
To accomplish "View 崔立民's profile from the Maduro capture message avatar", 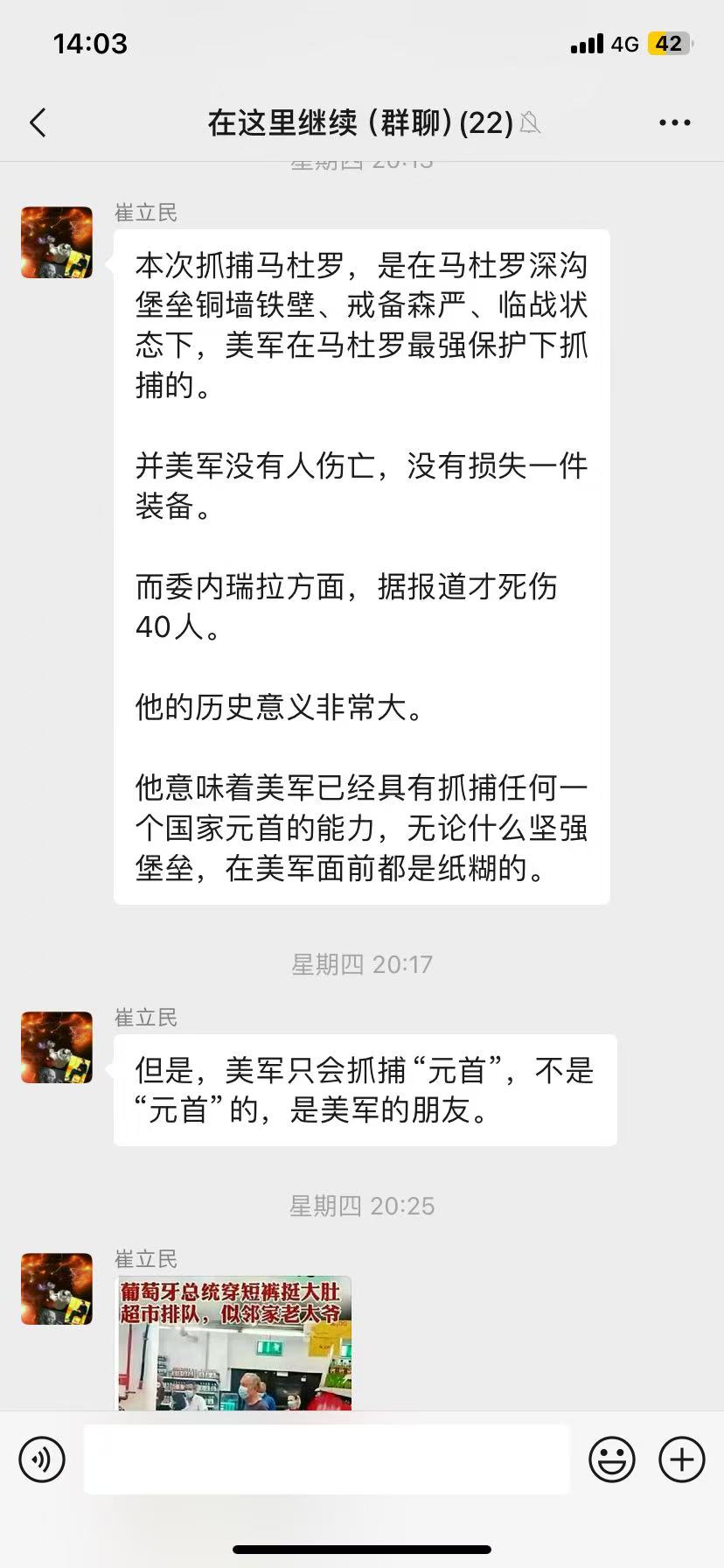I will coord(57,242).
